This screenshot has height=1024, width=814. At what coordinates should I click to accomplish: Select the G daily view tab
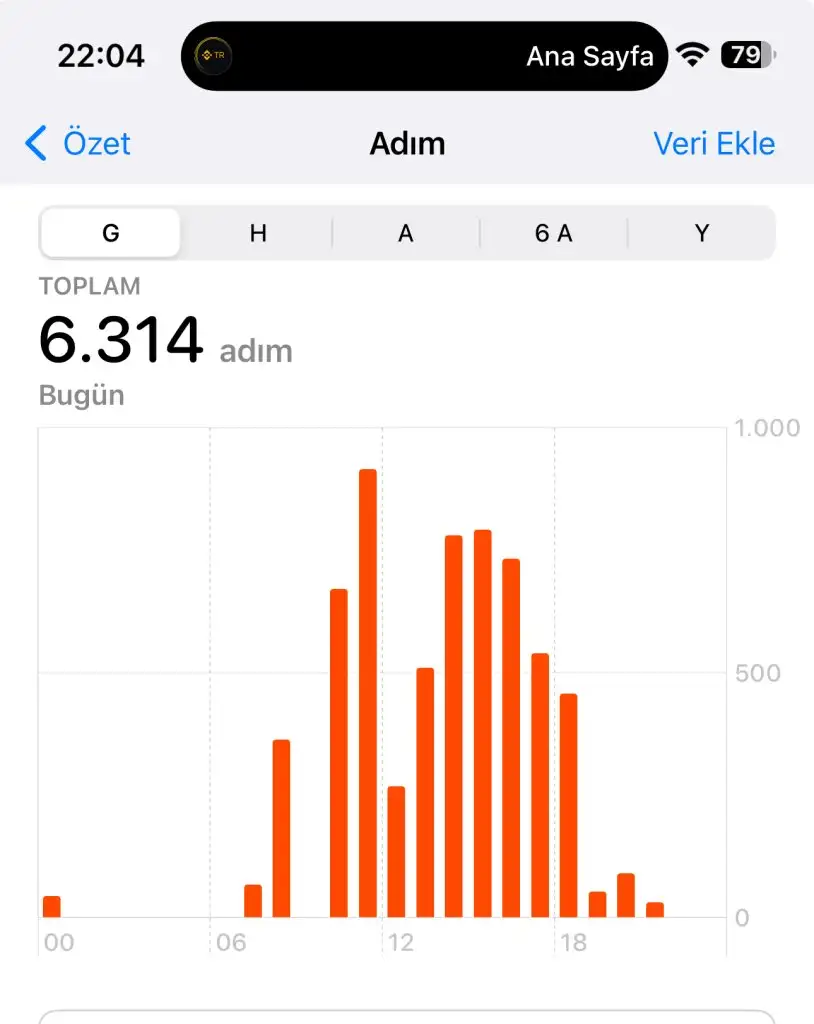coord(111,233)
